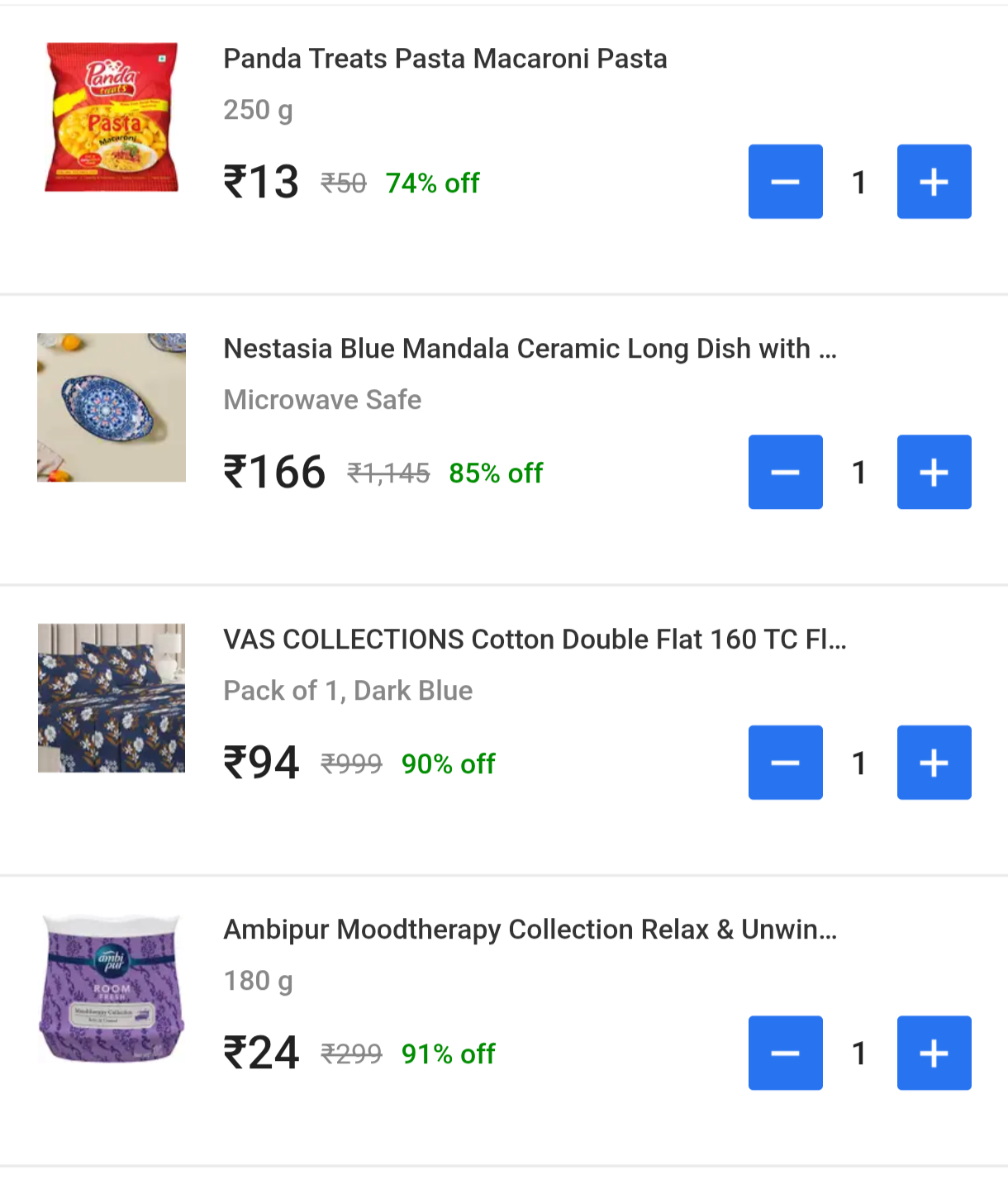Reduce quantity of Nestasia Ceramic Long Dish

[x=785, y=472]
